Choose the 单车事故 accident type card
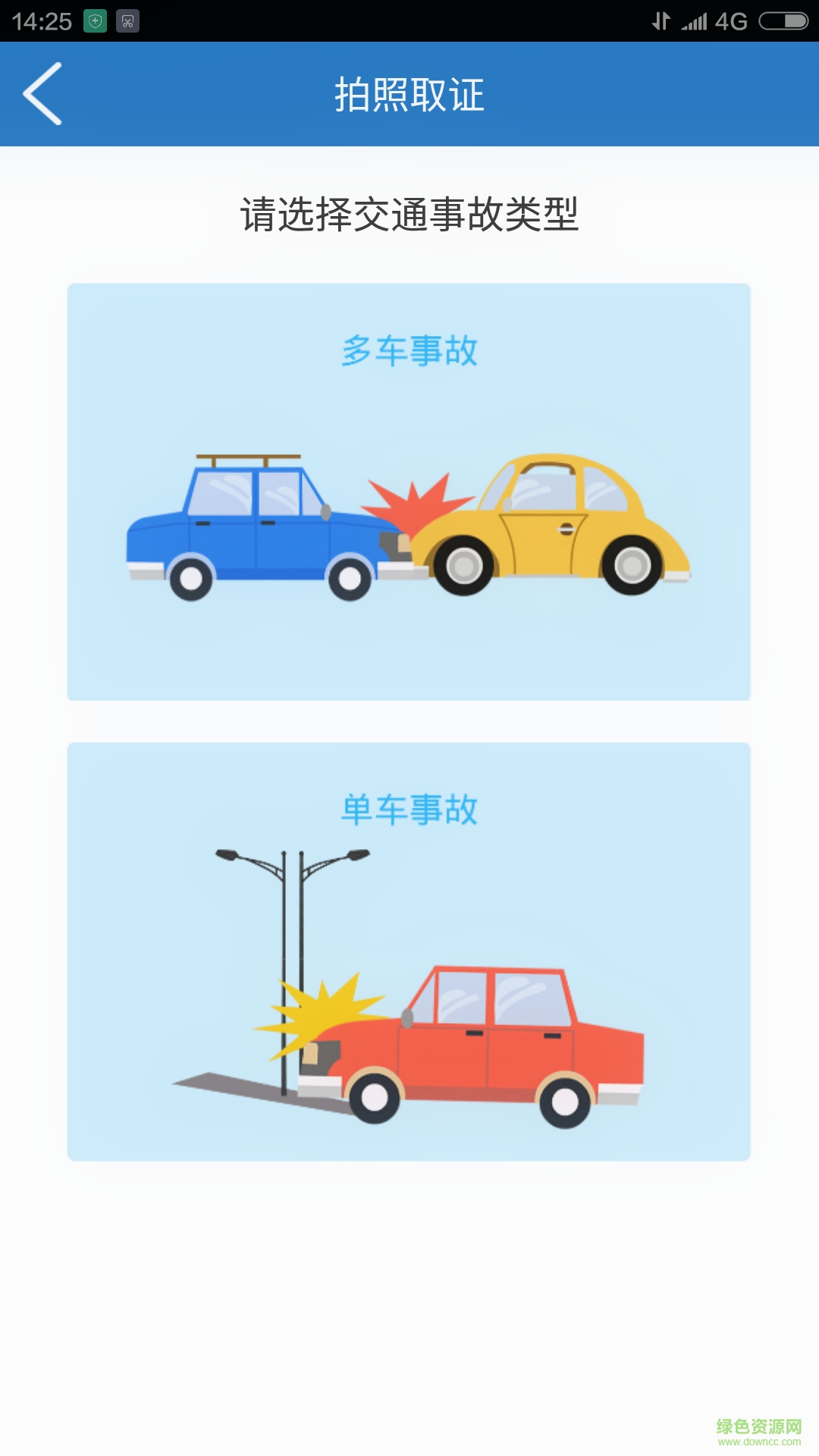 409,951
